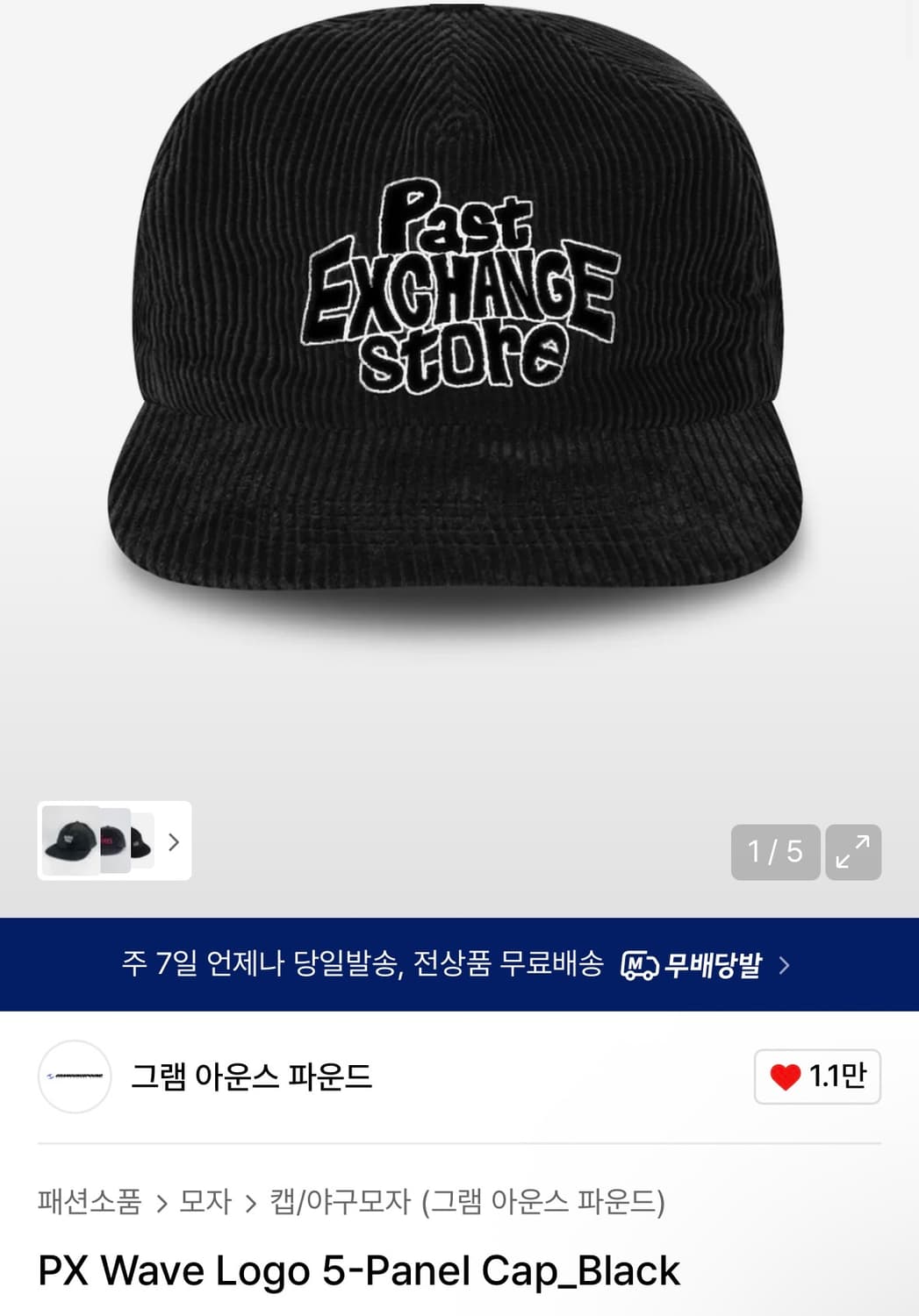Click the 1/5 image counter
Screen dimensions: 919x1316
coord(774,852)
